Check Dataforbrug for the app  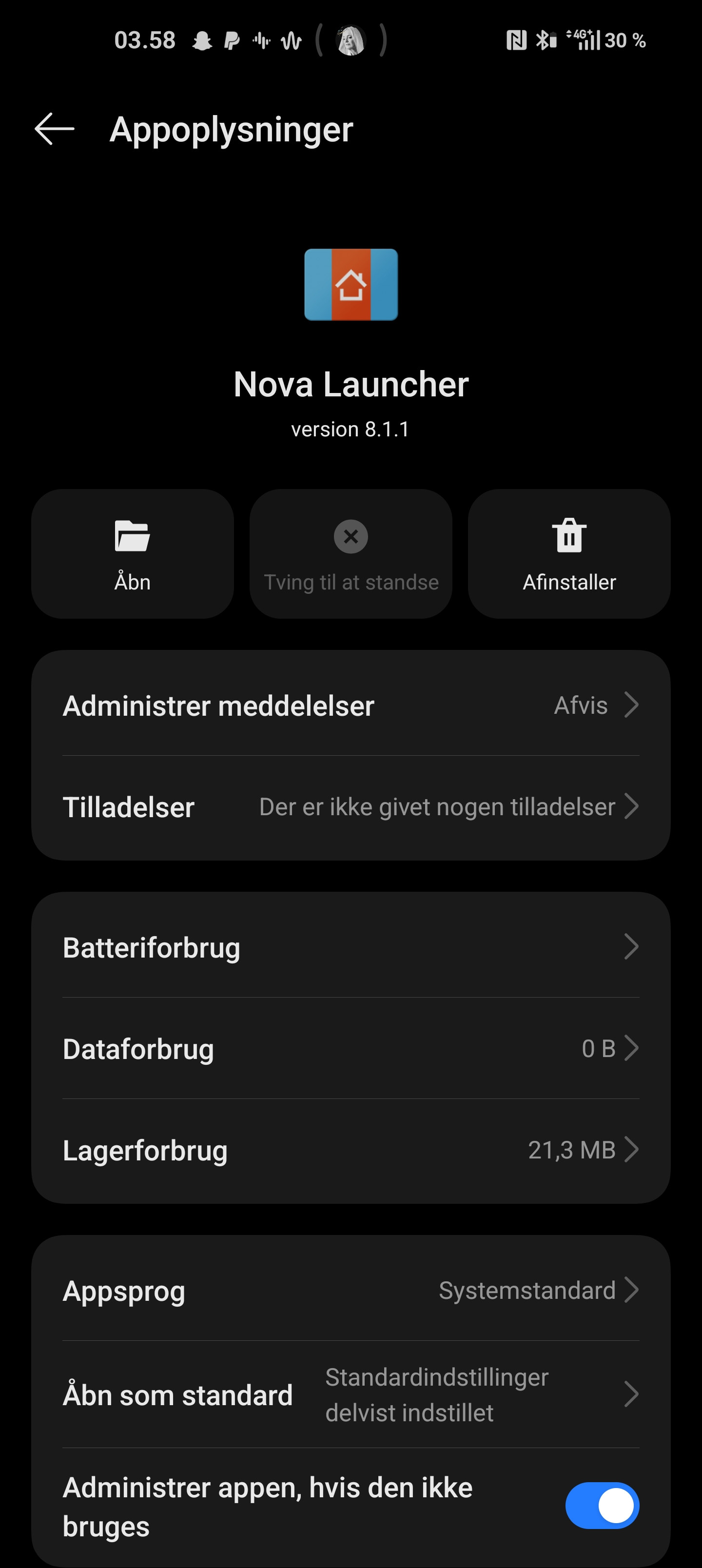click(351, 1049)
